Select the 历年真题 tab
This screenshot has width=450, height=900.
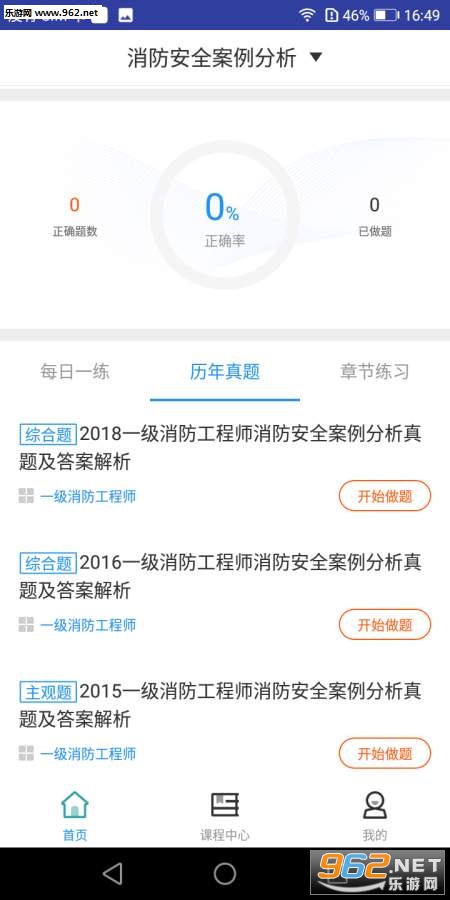(x=225, y=371)
